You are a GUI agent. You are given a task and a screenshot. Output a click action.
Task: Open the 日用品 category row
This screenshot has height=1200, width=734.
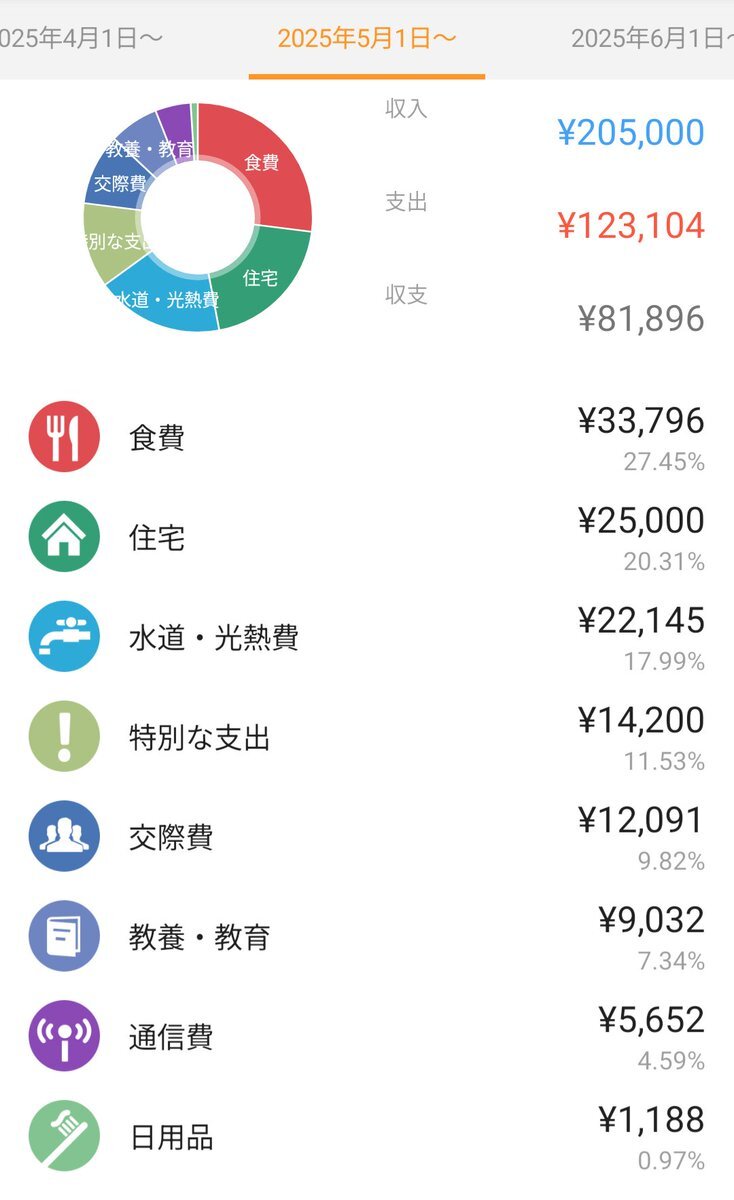(x=367, y=1137)
